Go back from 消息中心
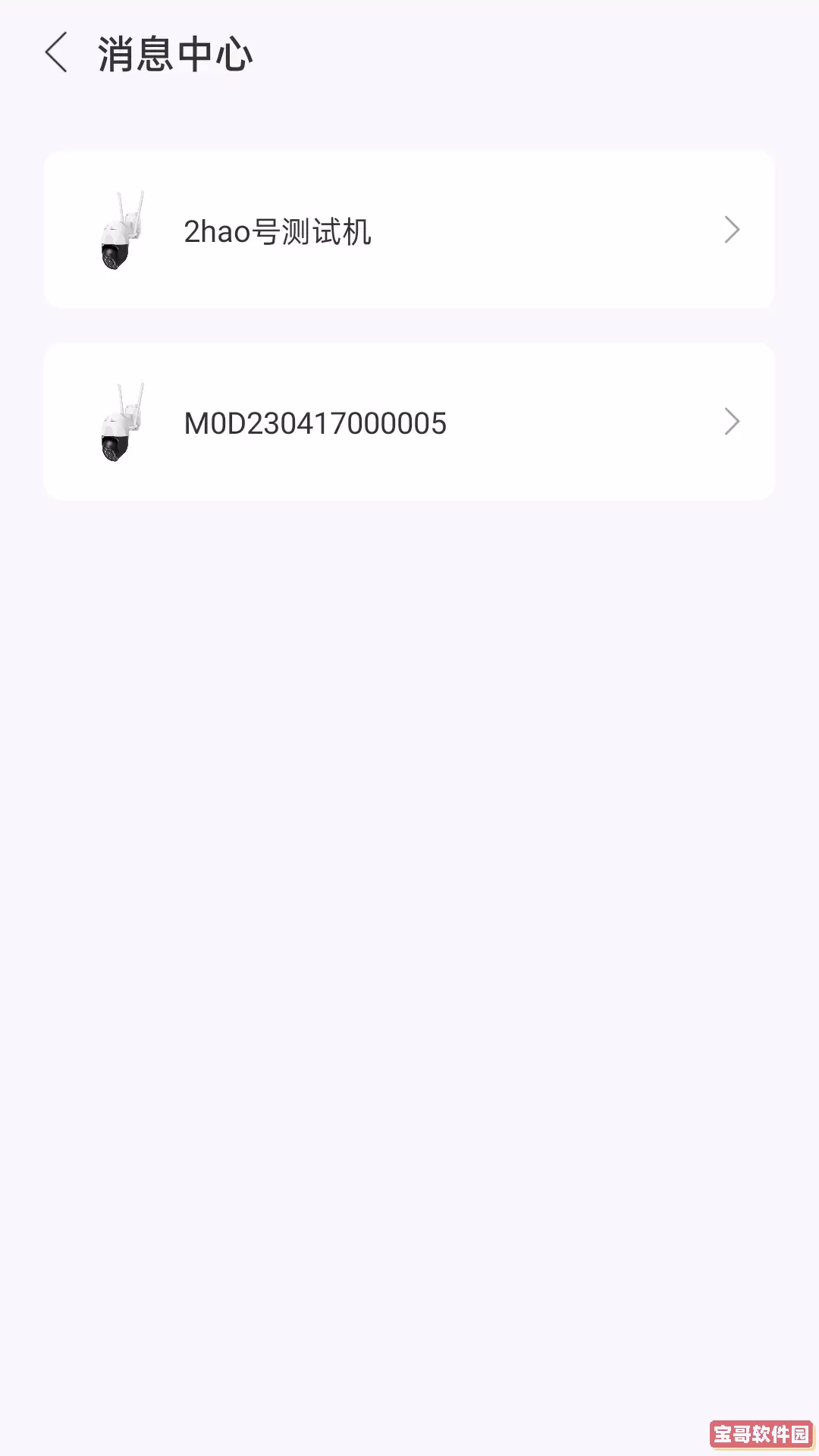The image size is (819, 1456). point(57,53)
